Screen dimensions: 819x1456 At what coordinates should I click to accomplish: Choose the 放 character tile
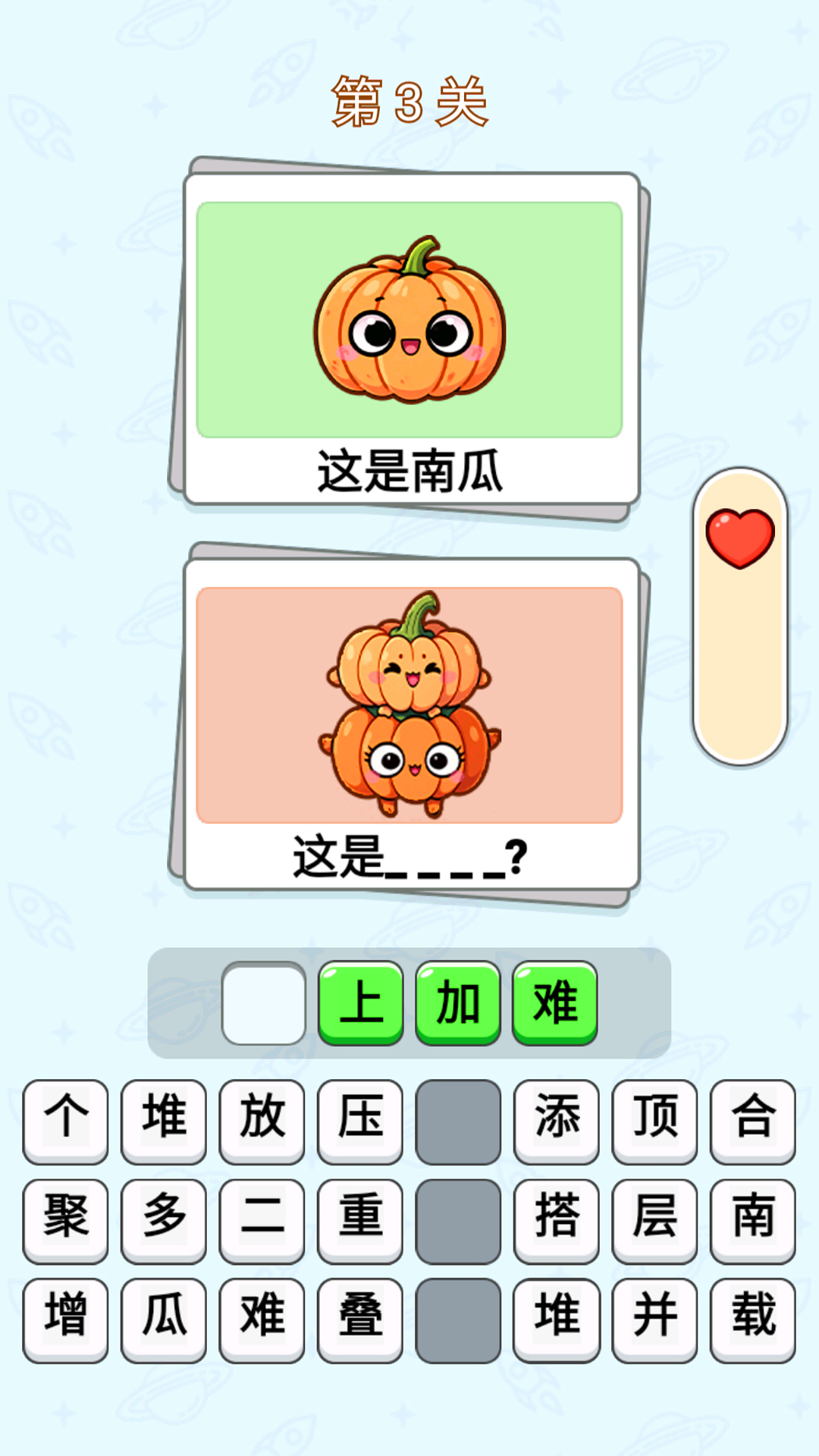pos(262,1120)
